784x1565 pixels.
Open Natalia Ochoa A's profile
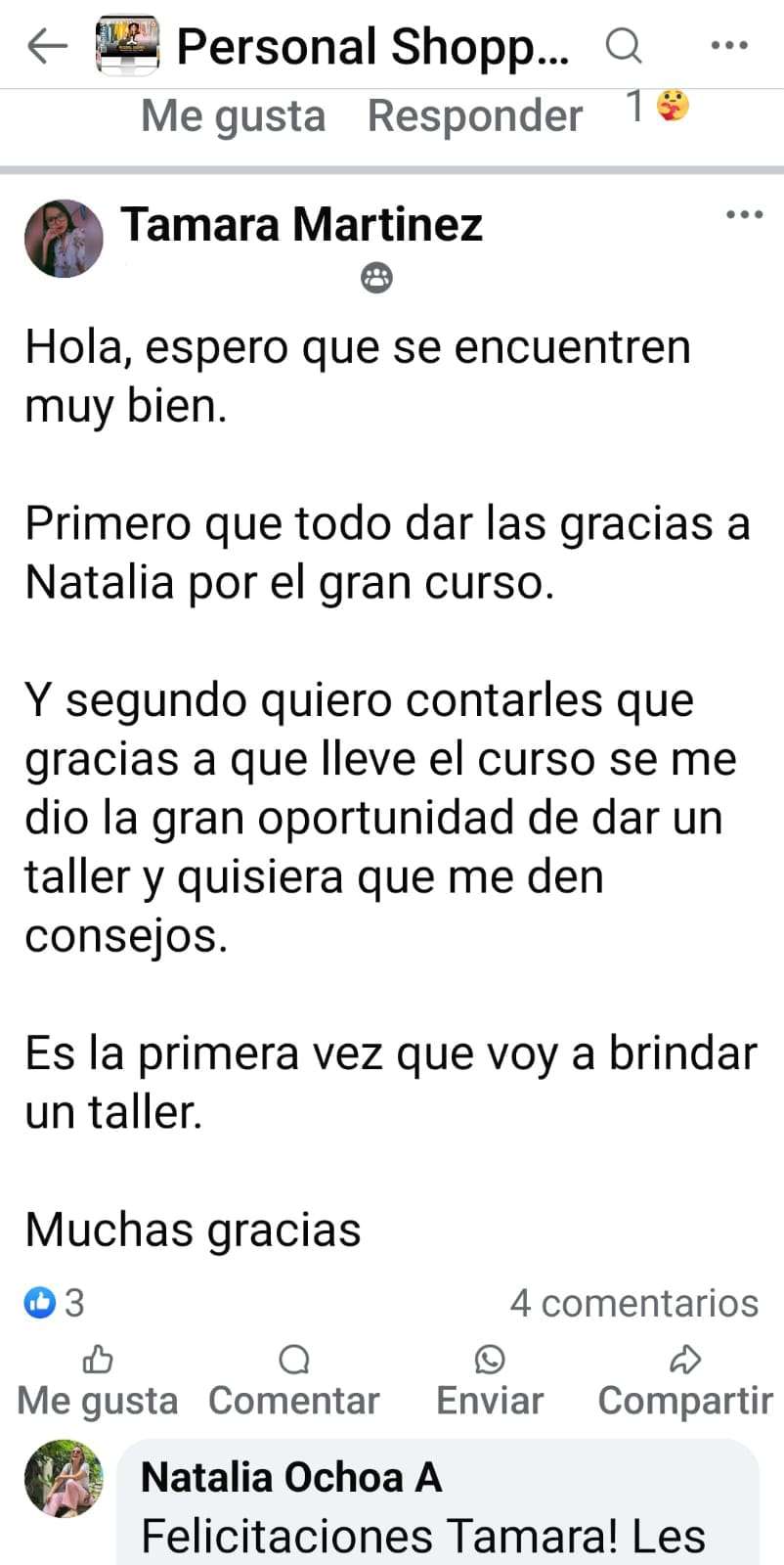[x=291, y=1477]
